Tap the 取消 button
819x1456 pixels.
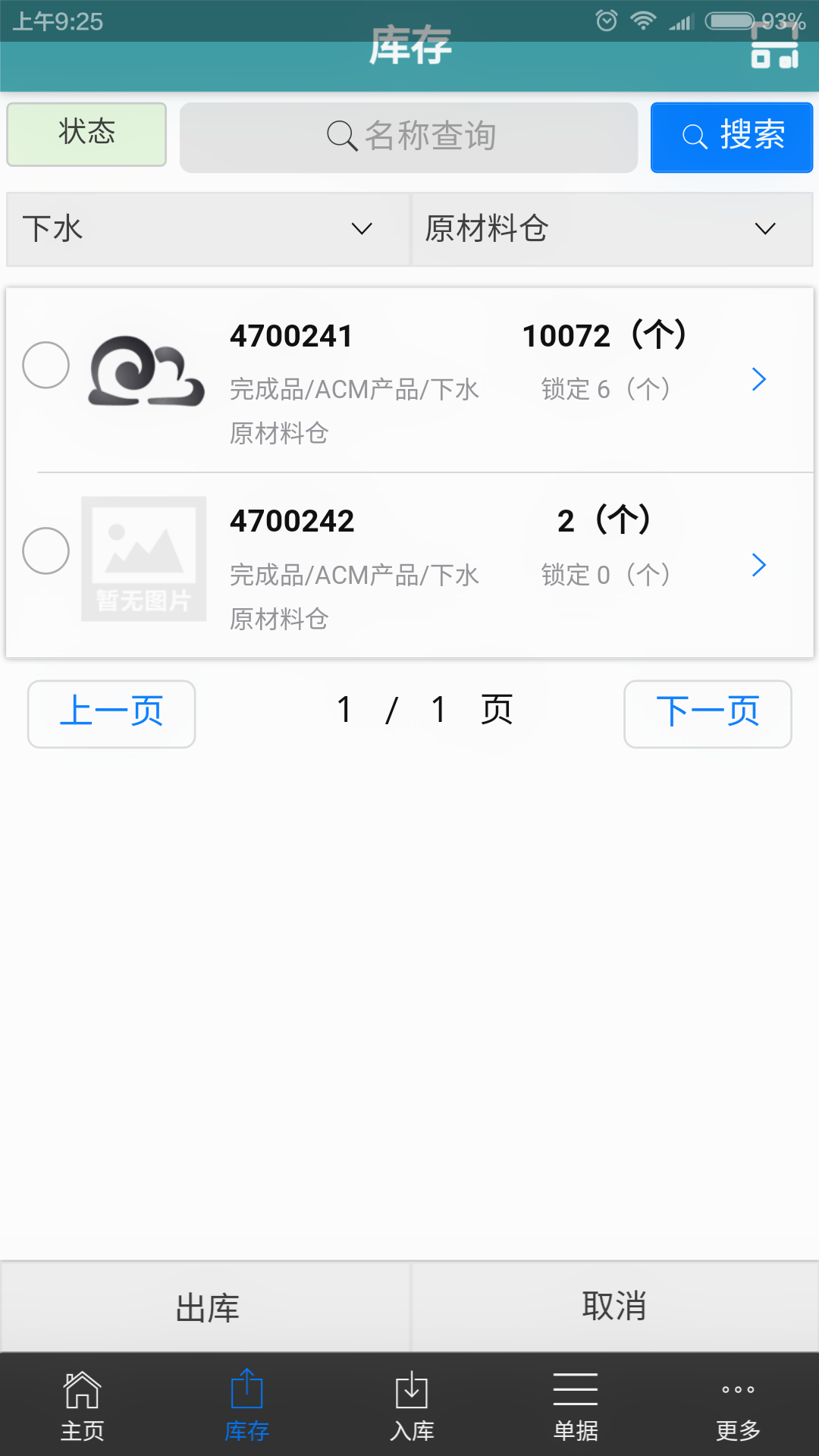(614, 1307)
